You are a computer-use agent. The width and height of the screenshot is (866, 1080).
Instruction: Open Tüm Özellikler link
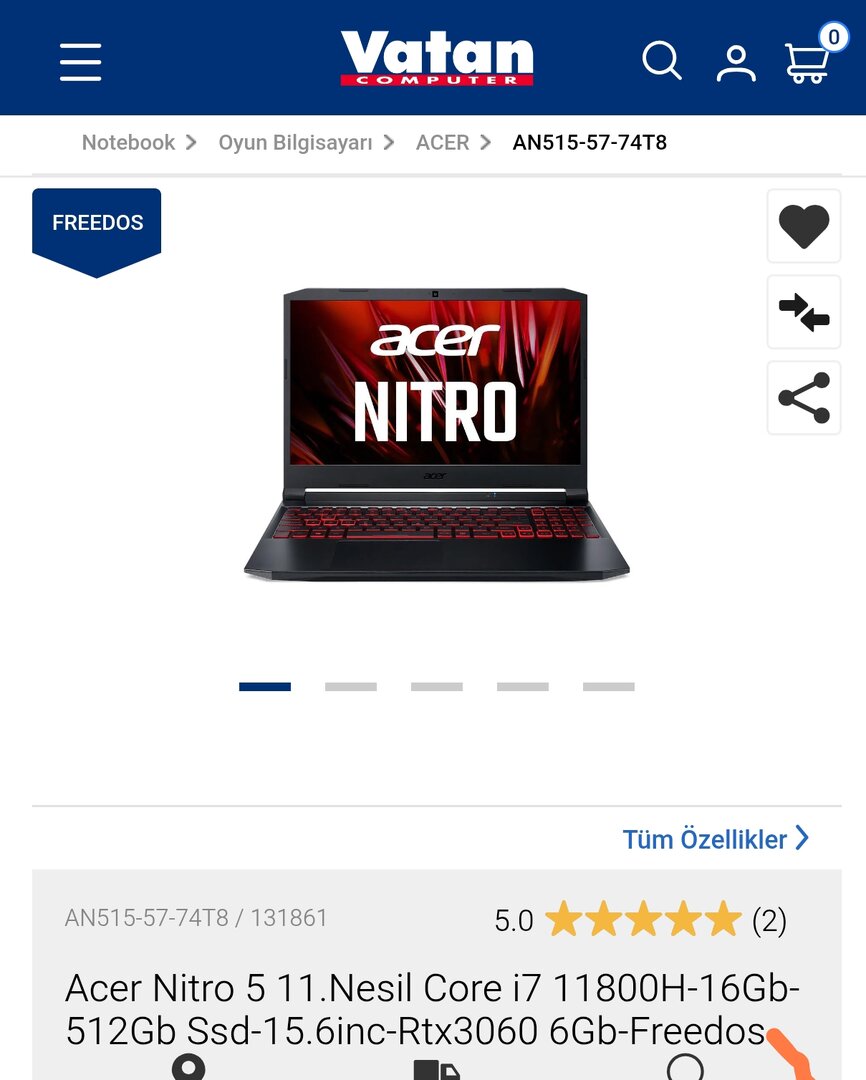click(x=715, y=839)
